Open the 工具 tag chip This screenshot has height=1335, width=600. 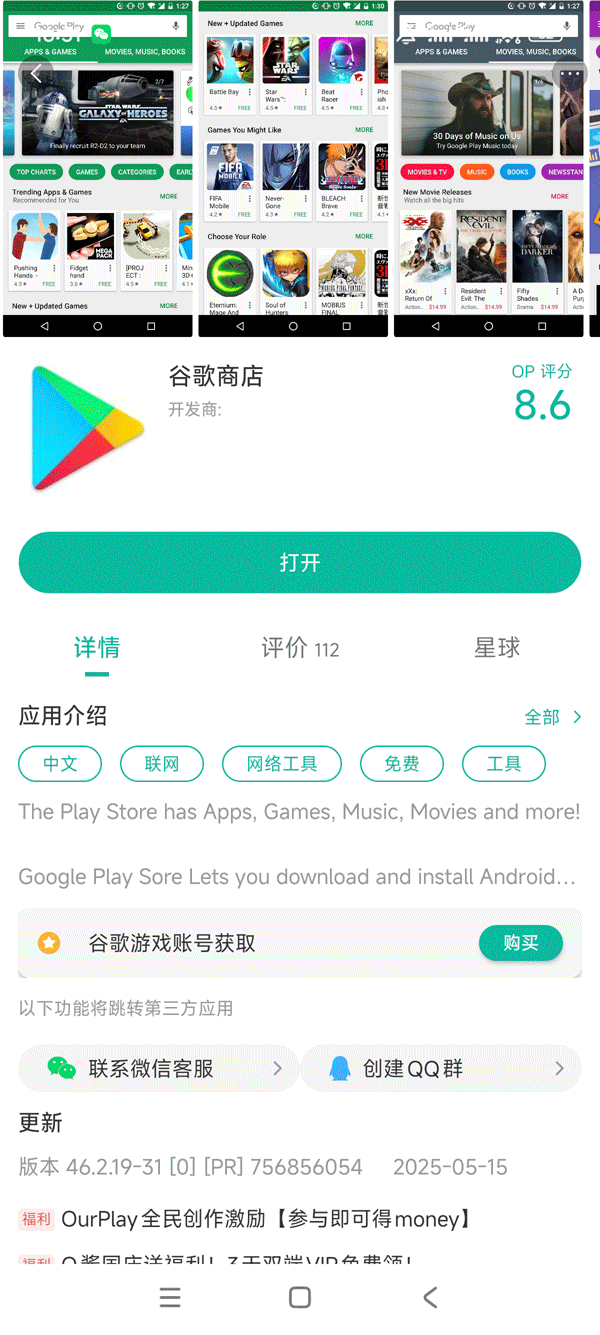point(503,764)
